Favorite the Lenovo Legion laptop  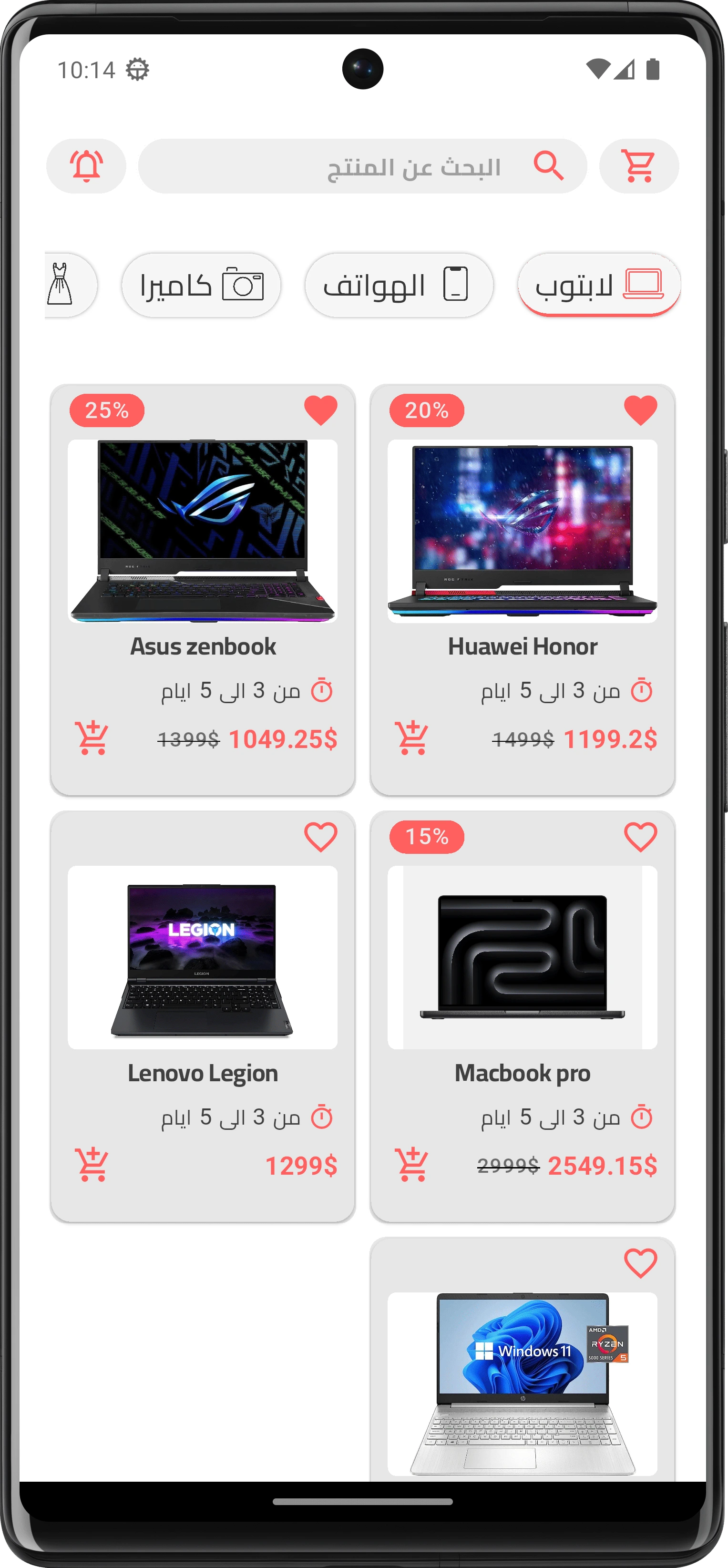point(321,837)
